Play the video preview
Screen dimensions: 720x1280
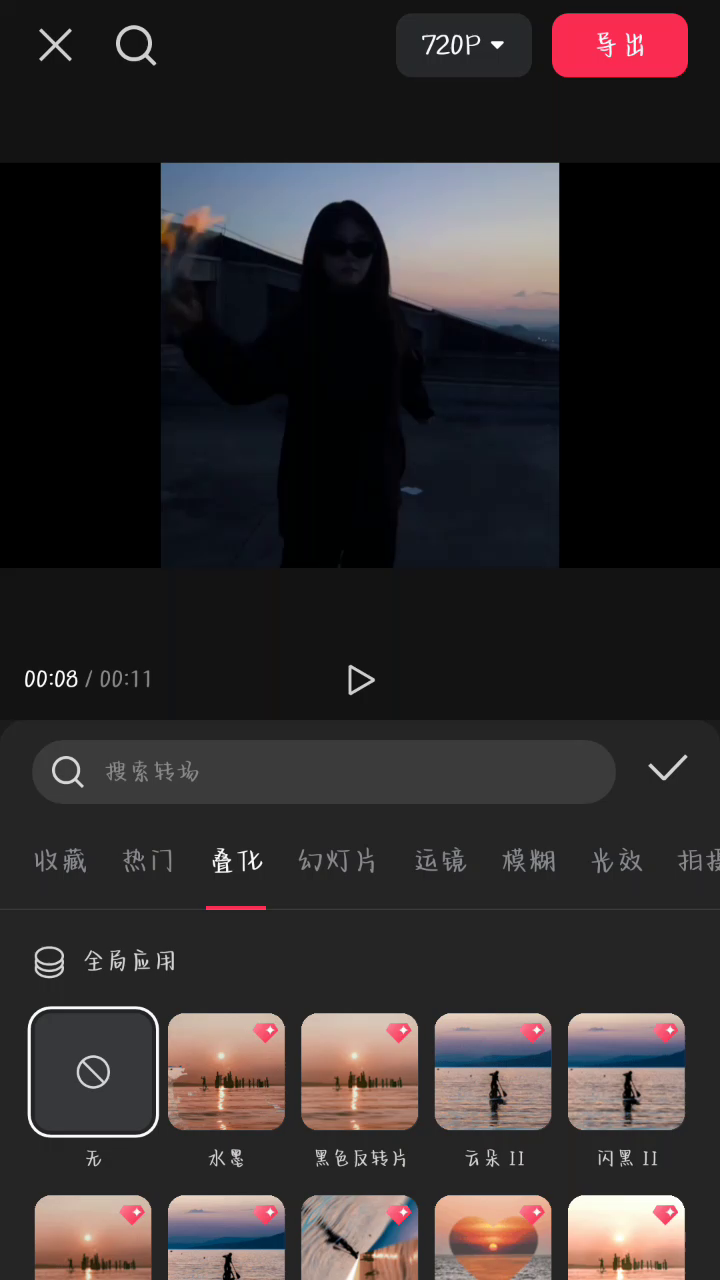click(360, 680)
